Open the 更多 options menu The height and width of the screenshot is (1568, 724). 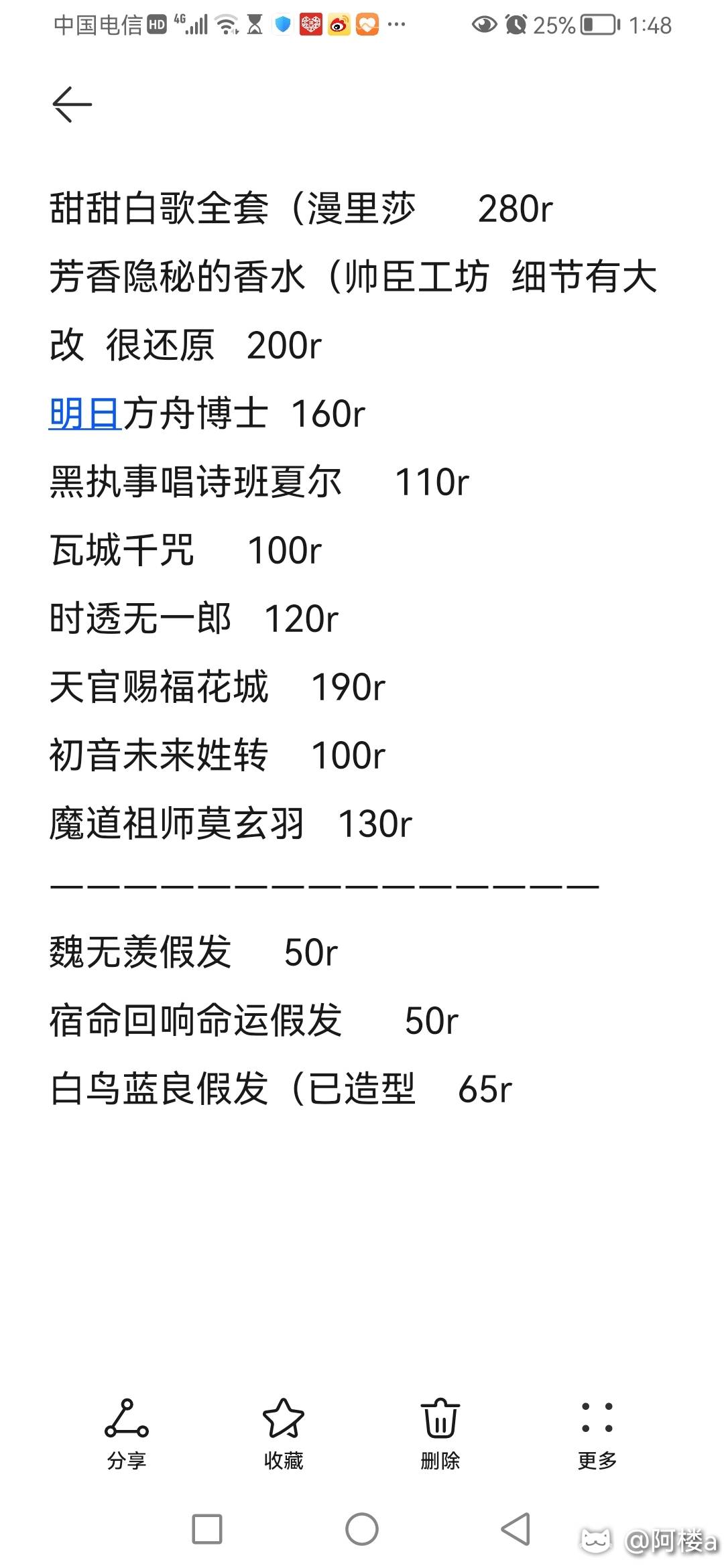click(x=597, y=1434)
